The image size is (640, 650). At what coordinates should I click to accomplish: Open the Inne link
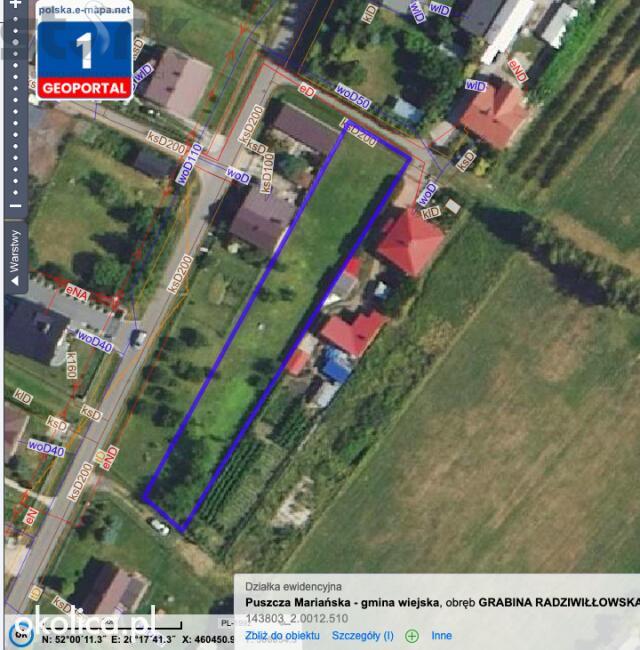click(441, 635)
